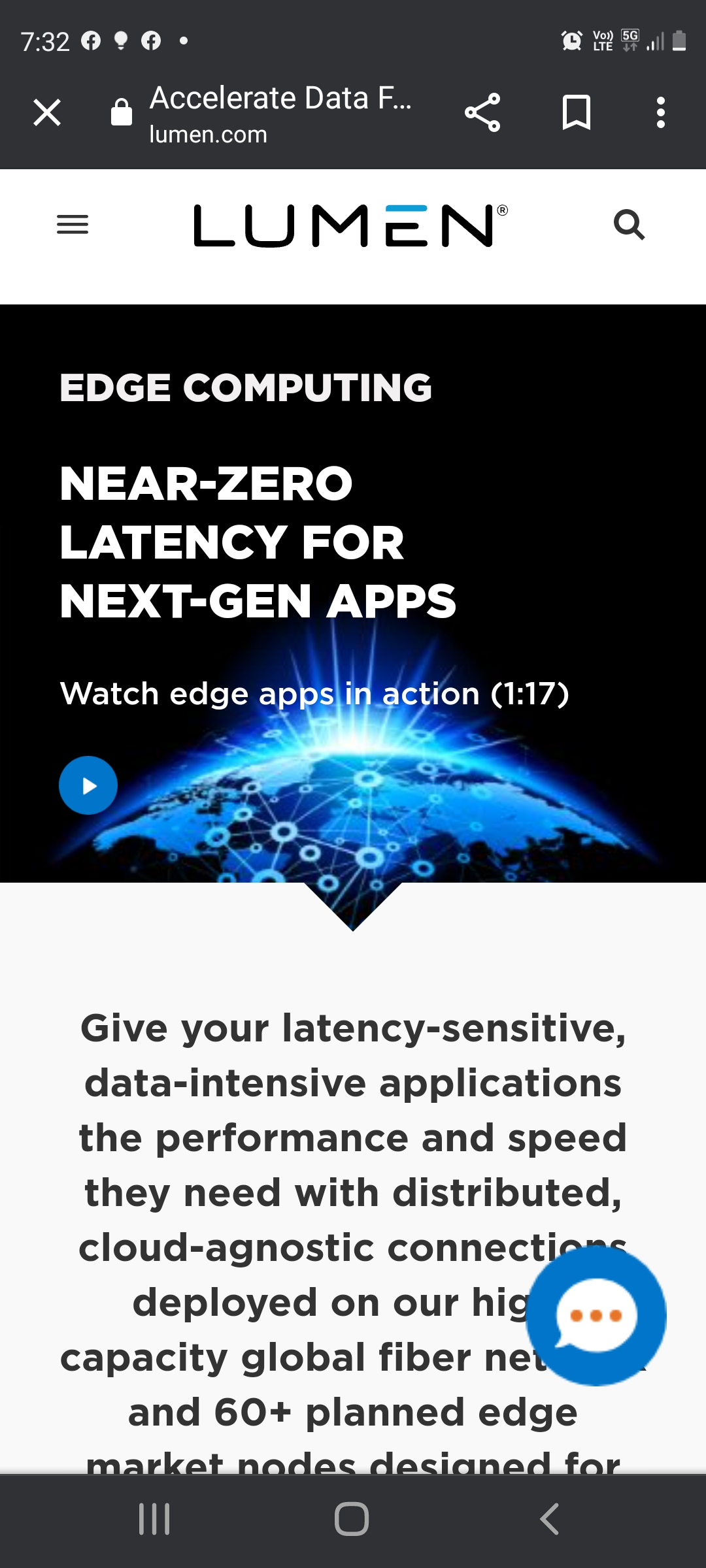Play the edge apps video
The width and height of the screenshot is (706, 1568).
point(88,785)
